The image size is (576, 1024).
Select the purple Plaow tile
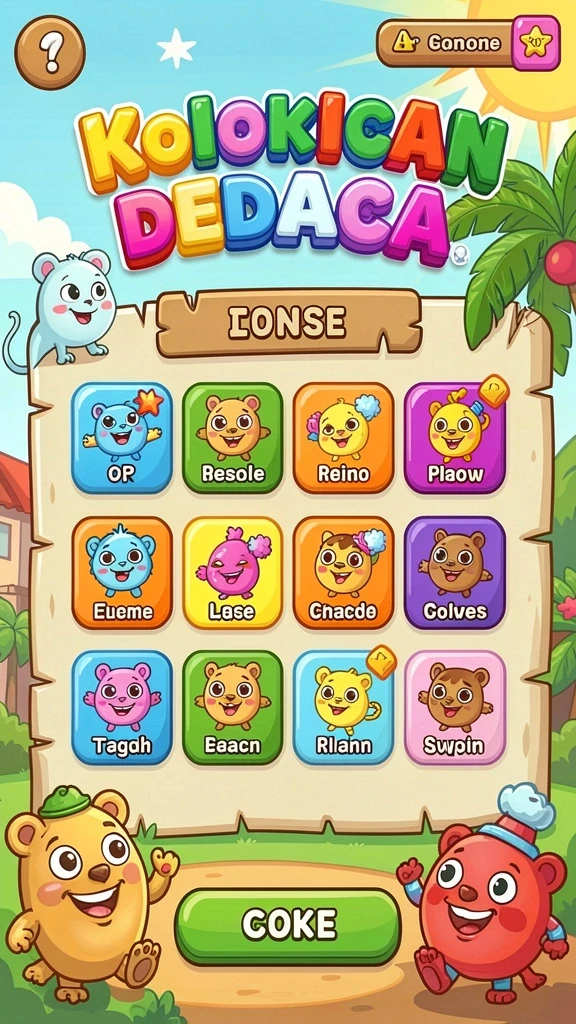(x=455, y=438)
